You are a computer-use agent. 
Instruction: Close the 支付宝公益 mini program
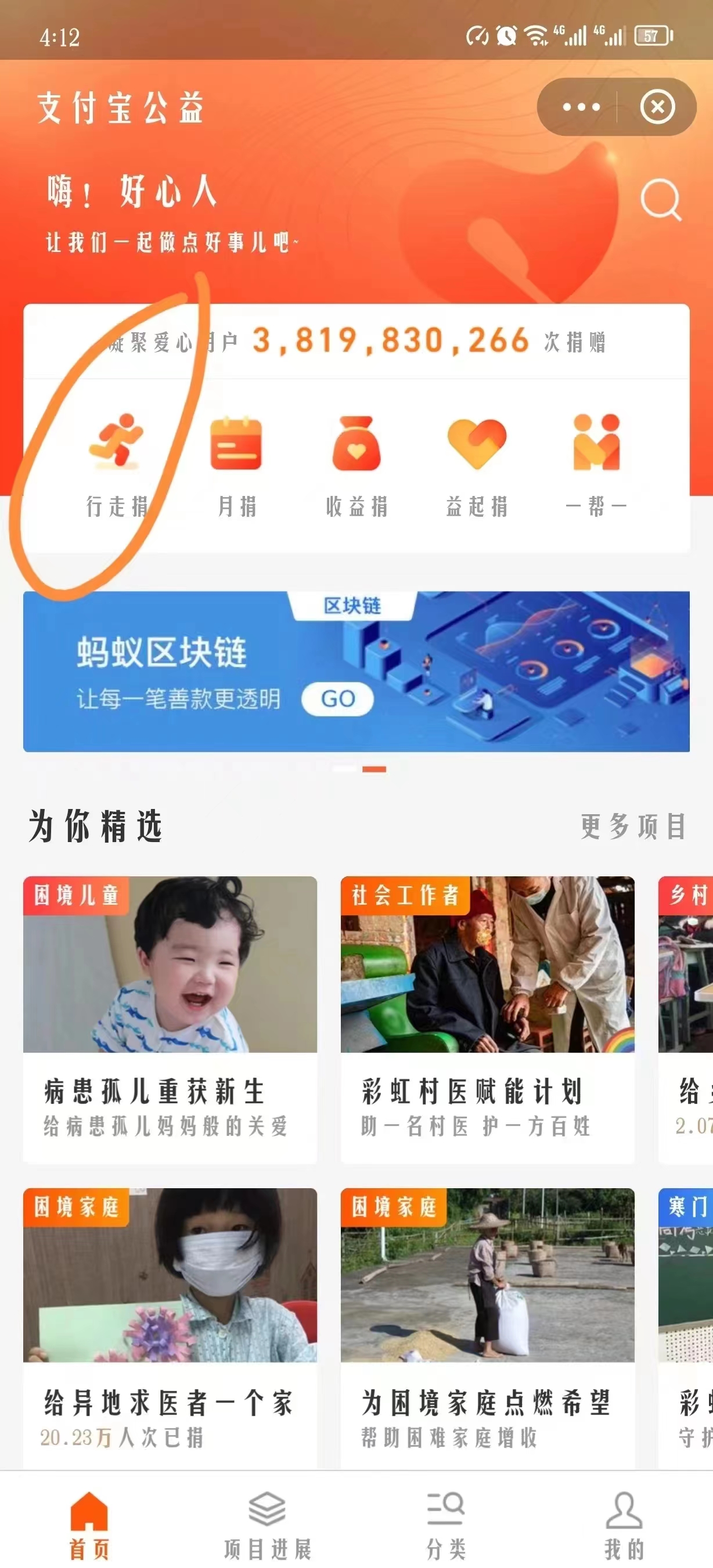(x=657, y=107)
